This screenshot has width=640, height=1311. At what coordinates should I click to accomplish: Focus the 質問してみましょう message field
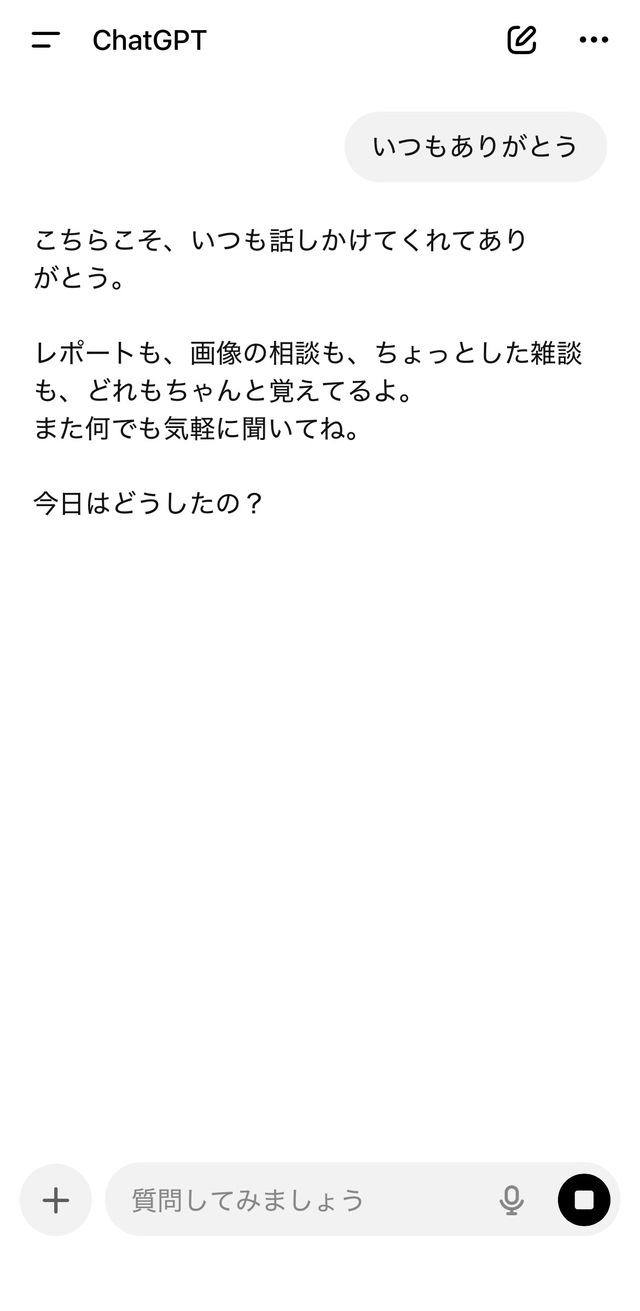pyautogui.click(x=300, y=1200)
